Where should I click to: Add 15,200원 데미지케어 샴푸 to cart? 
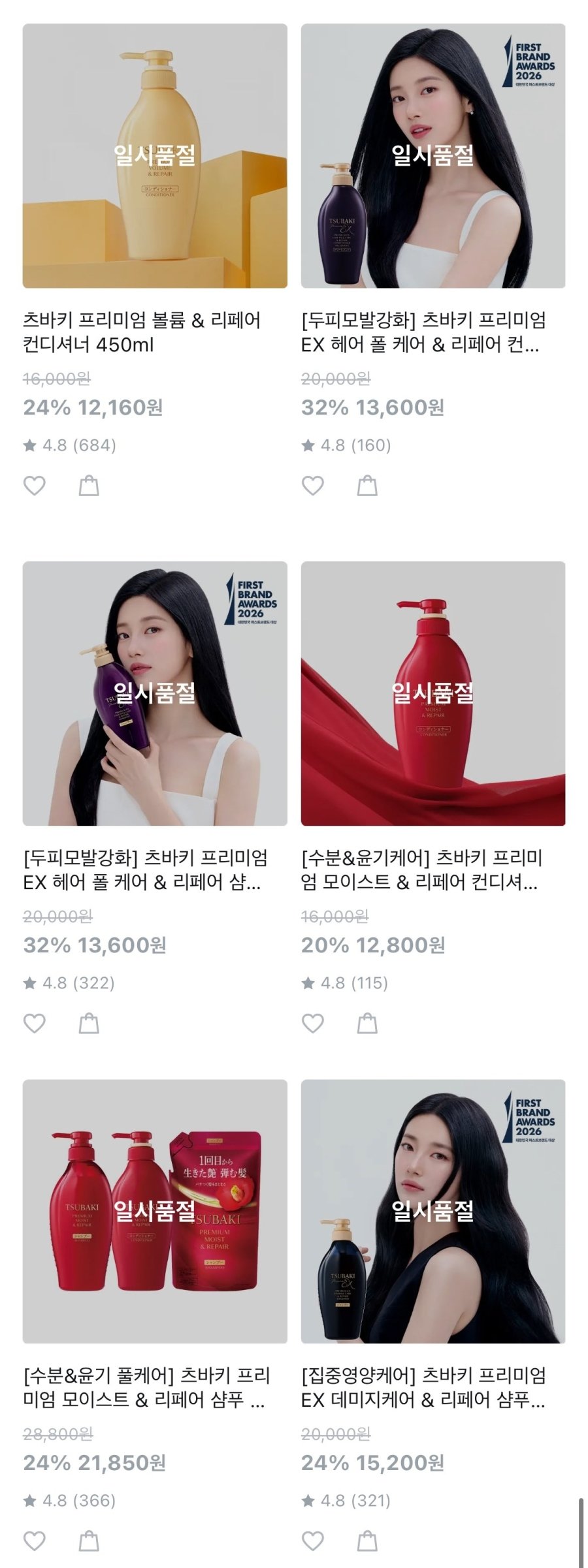(367, 1541)
